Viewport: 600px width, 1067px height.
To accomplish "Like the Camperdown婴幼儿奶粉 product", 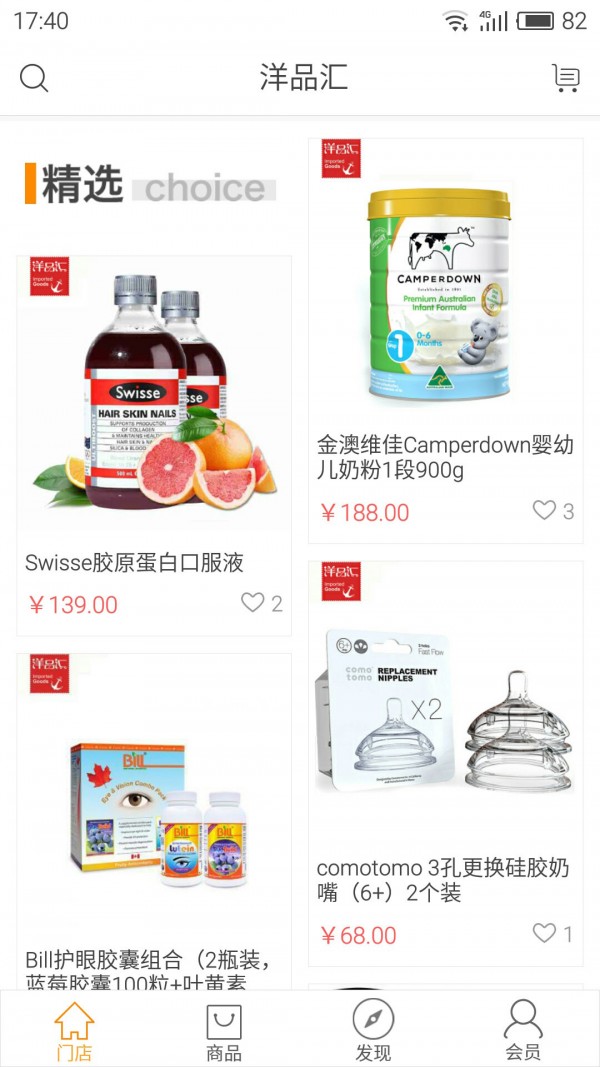I will coord(544,511).
